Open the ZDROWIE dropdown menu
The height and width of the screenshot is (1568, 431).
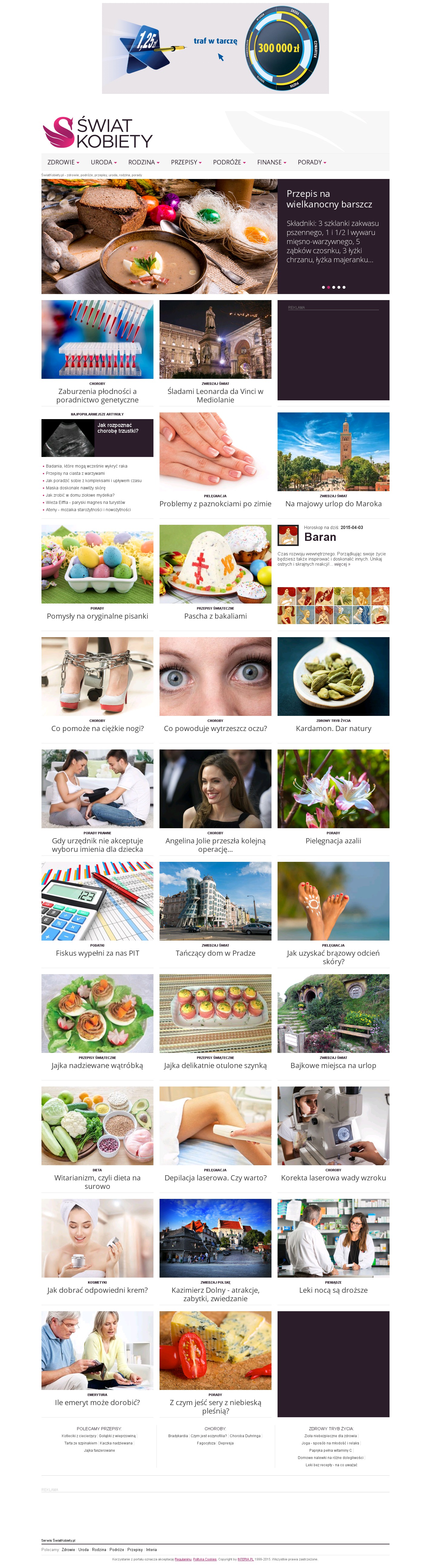(x=63, y=163)
